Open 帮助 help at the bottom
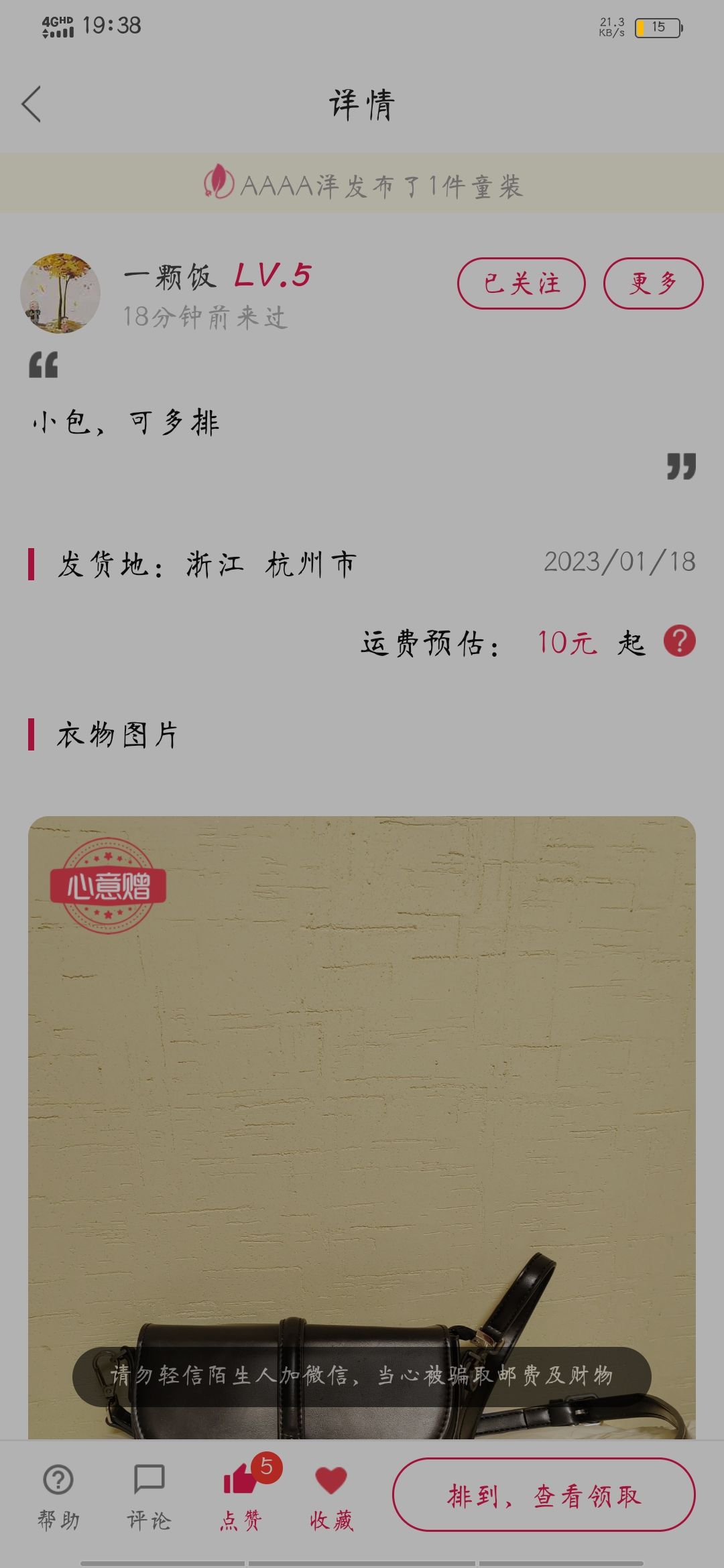 tap(58, 1497)
